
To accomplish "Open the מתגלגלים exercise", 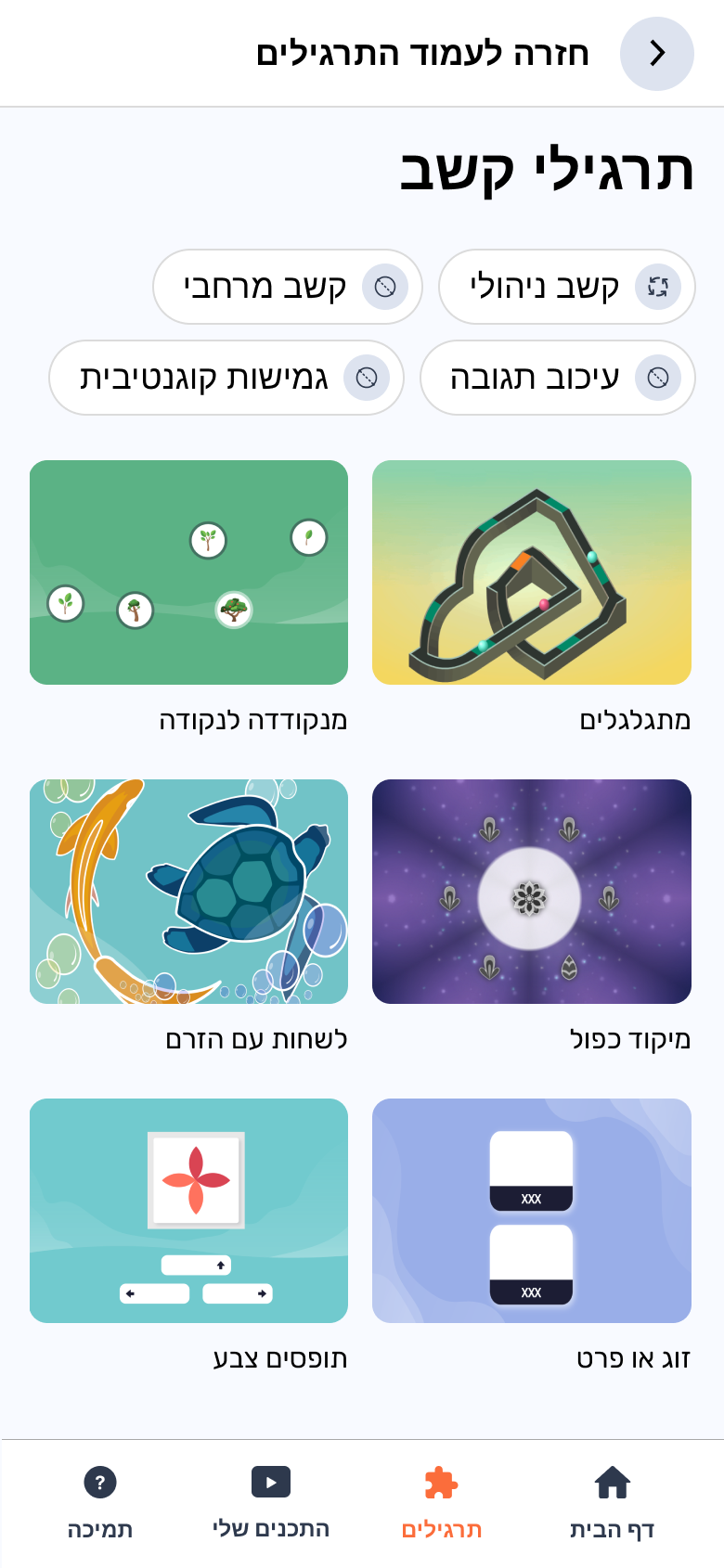I will (531, 572).
